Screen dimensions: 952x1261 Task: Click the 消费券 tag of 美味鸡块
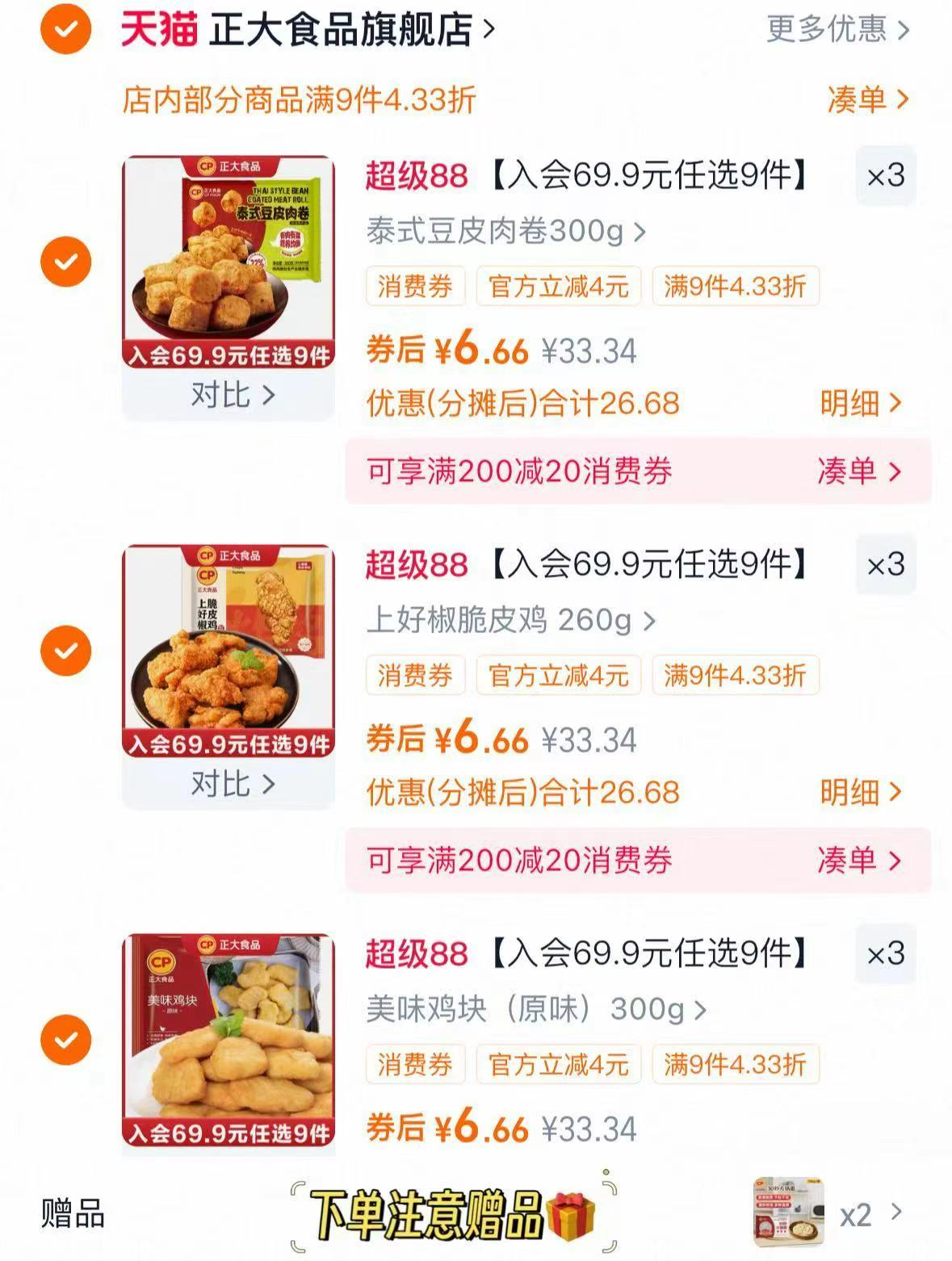[x=416, y=1065]
